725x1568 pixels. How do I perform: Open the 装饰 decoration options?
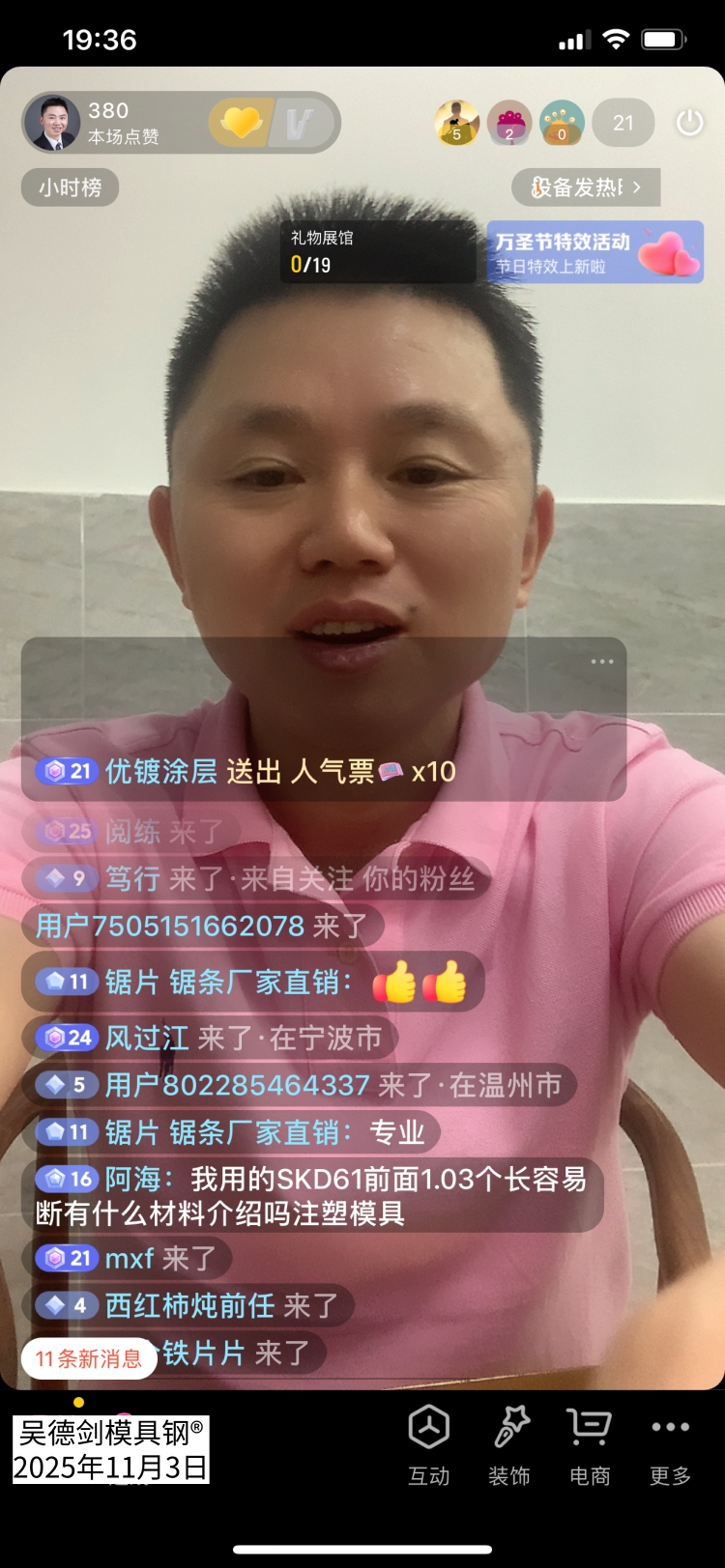click(509, 1444)
